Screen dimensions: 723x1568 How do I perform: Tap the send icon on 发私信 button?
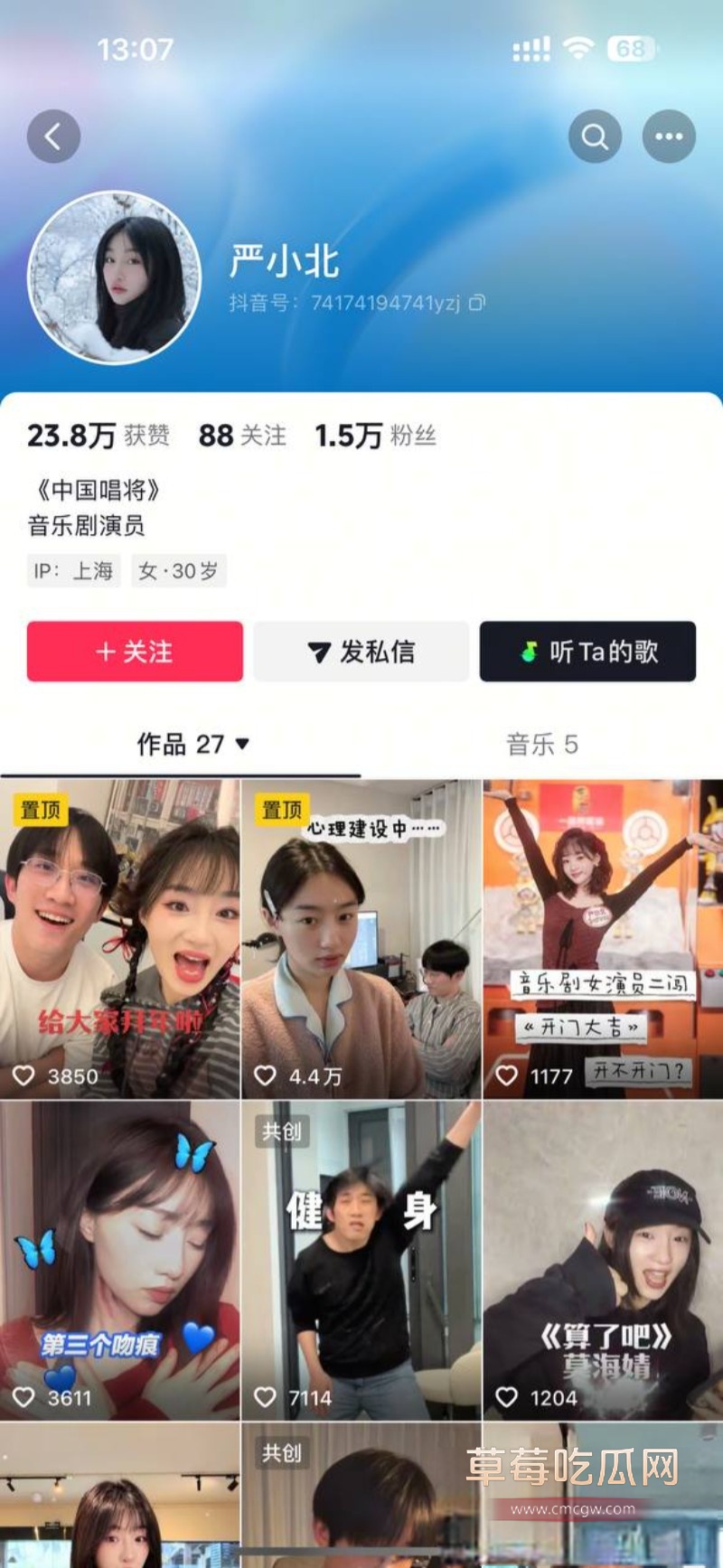(318, 653)
